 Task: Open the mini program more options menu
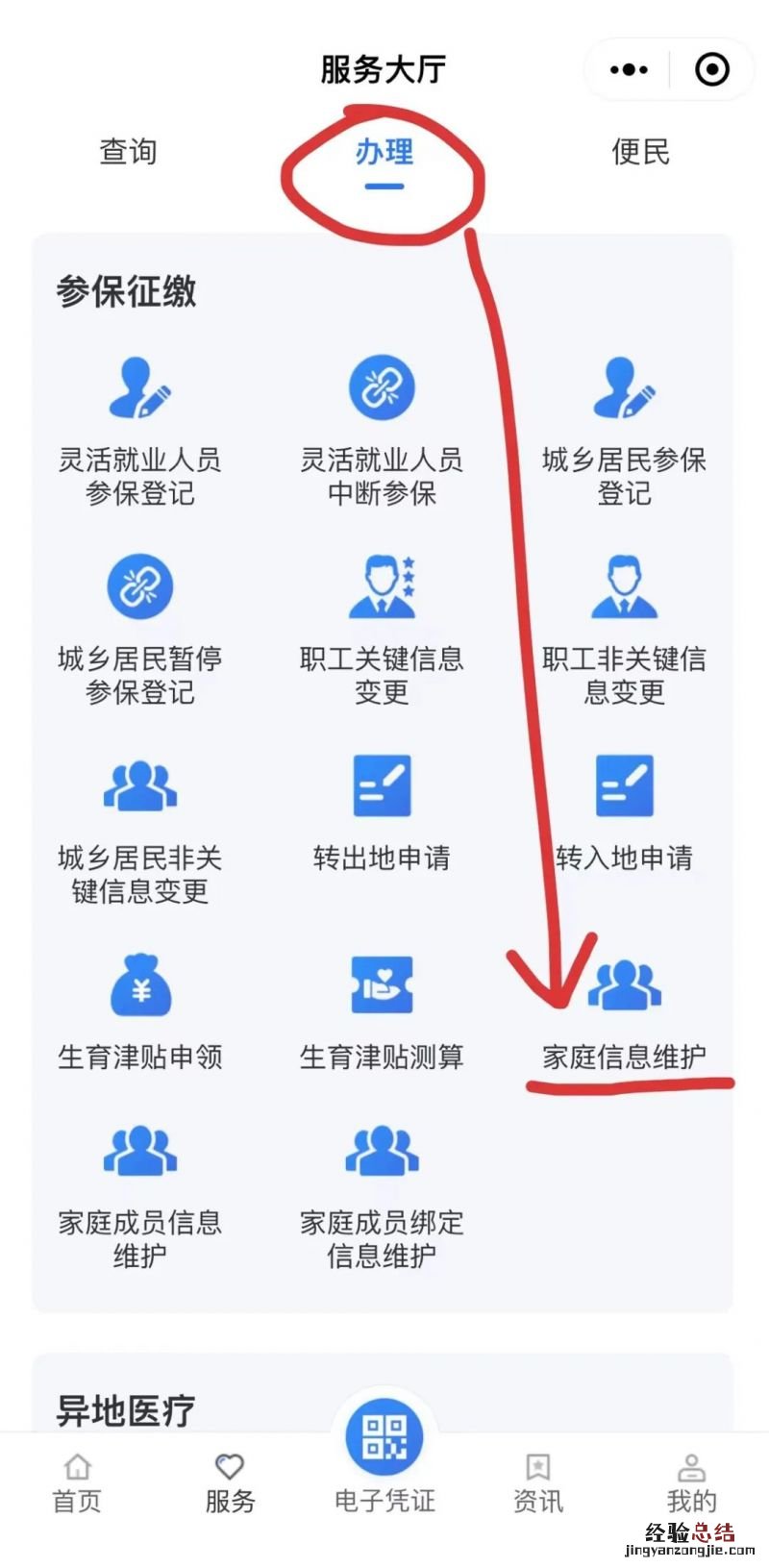click(x=630, y=69)
